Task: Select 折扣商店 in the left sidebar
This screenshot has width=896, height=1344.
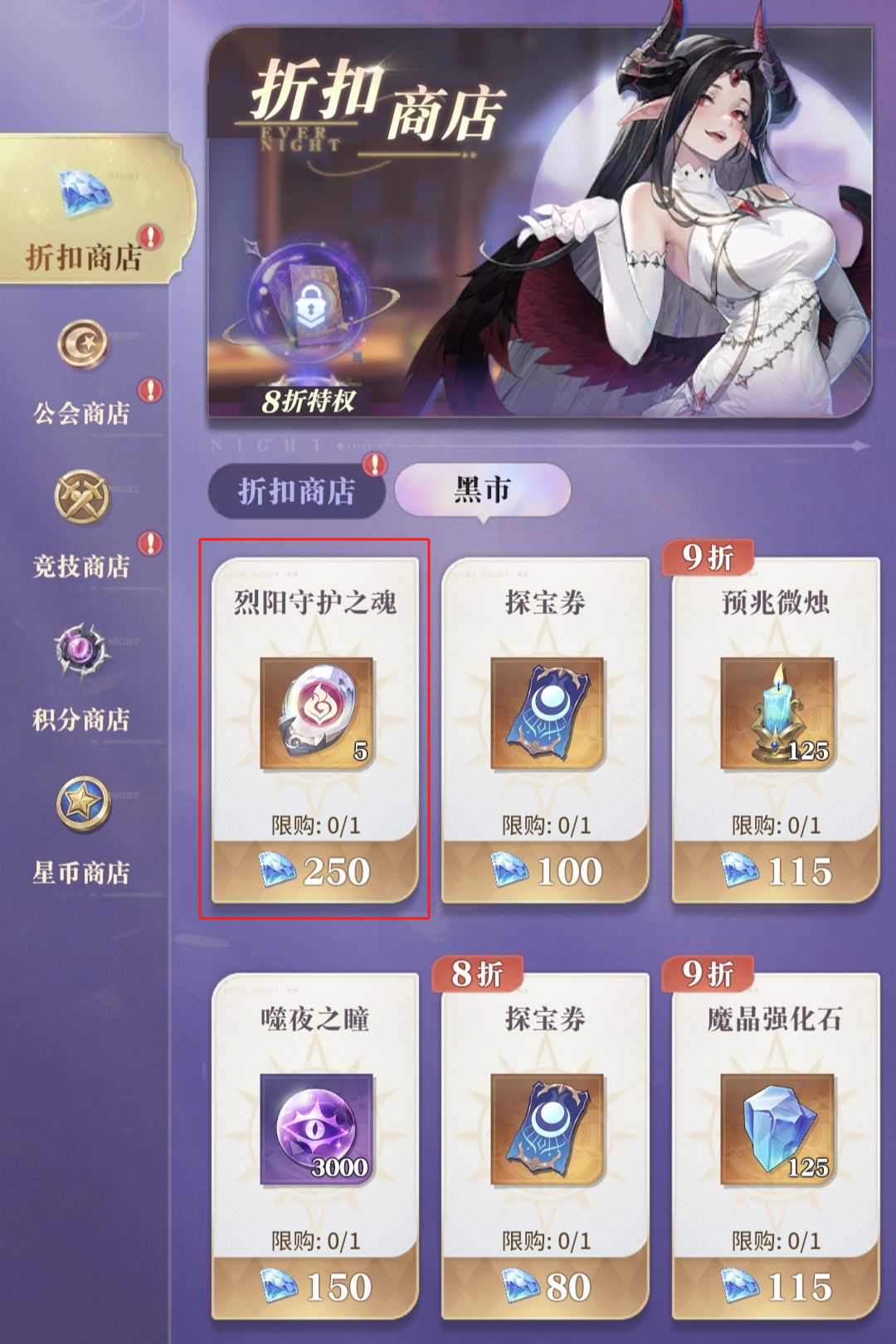Action: (x=85, y=217)
